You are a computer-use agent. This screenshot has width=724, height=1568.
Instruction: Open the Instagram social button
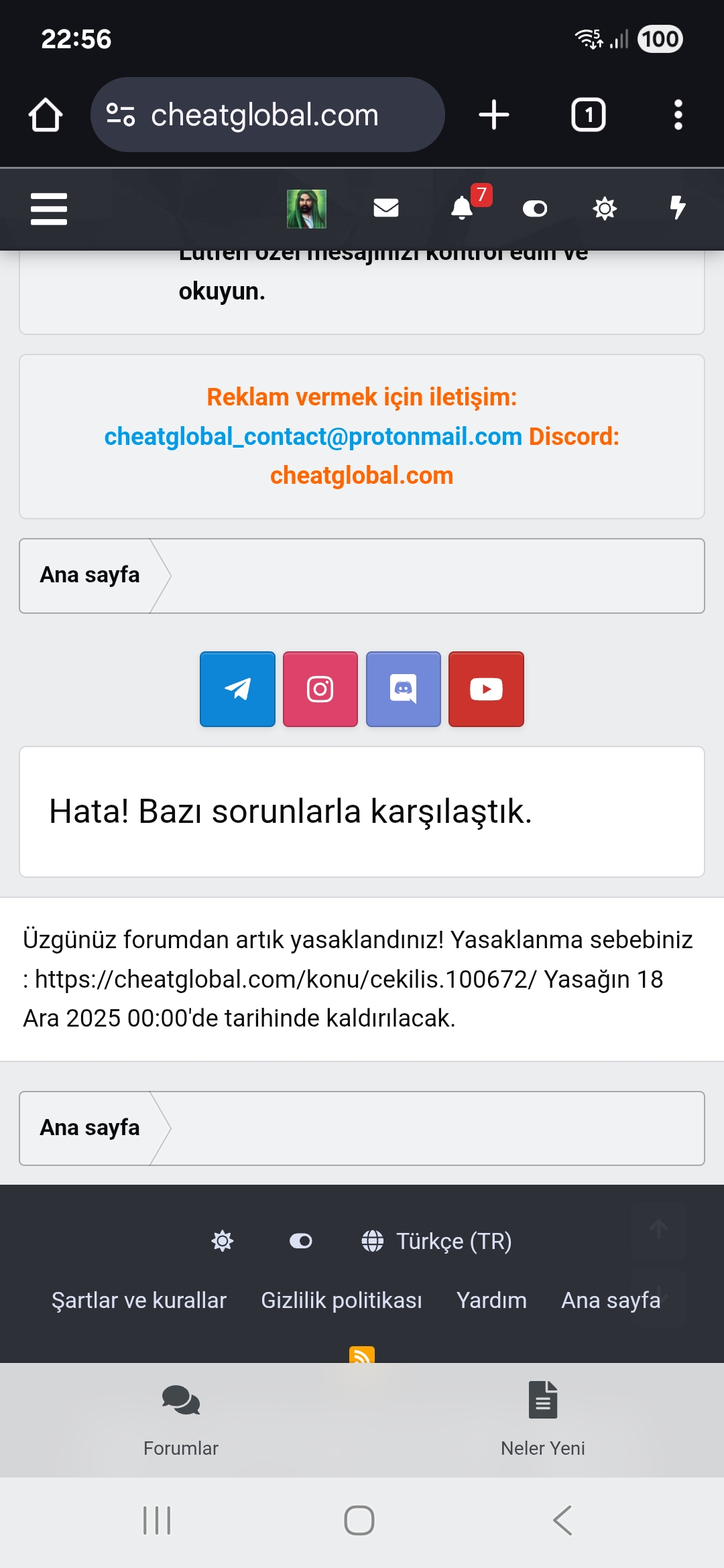320,689
